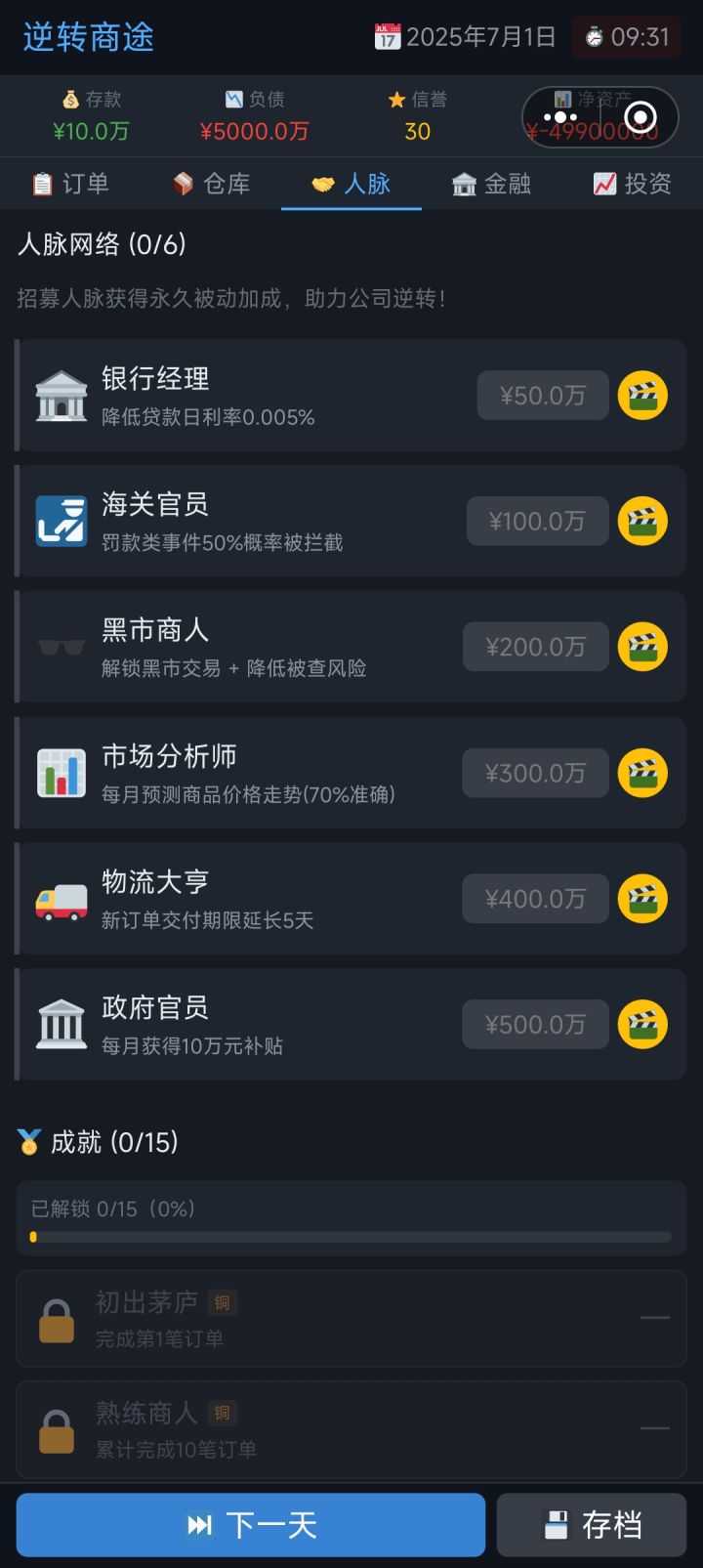The width and height of the screenshot is (703, 1568).
Task: Click the 银行经理 bank building icon
Action: [61, 395]
